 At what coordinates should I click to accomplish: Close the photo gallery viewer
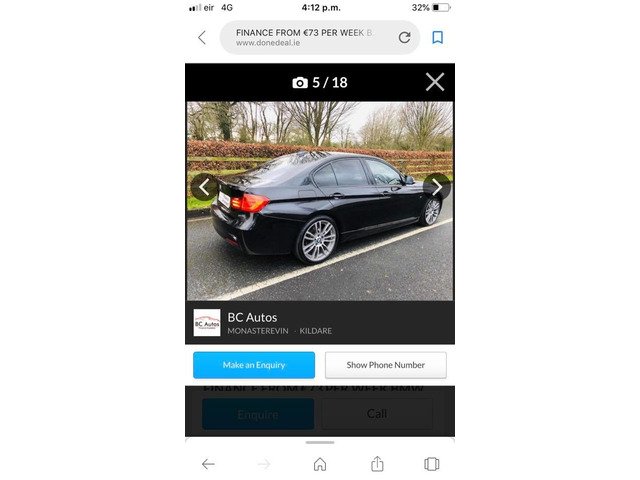[x=434, y=82]
